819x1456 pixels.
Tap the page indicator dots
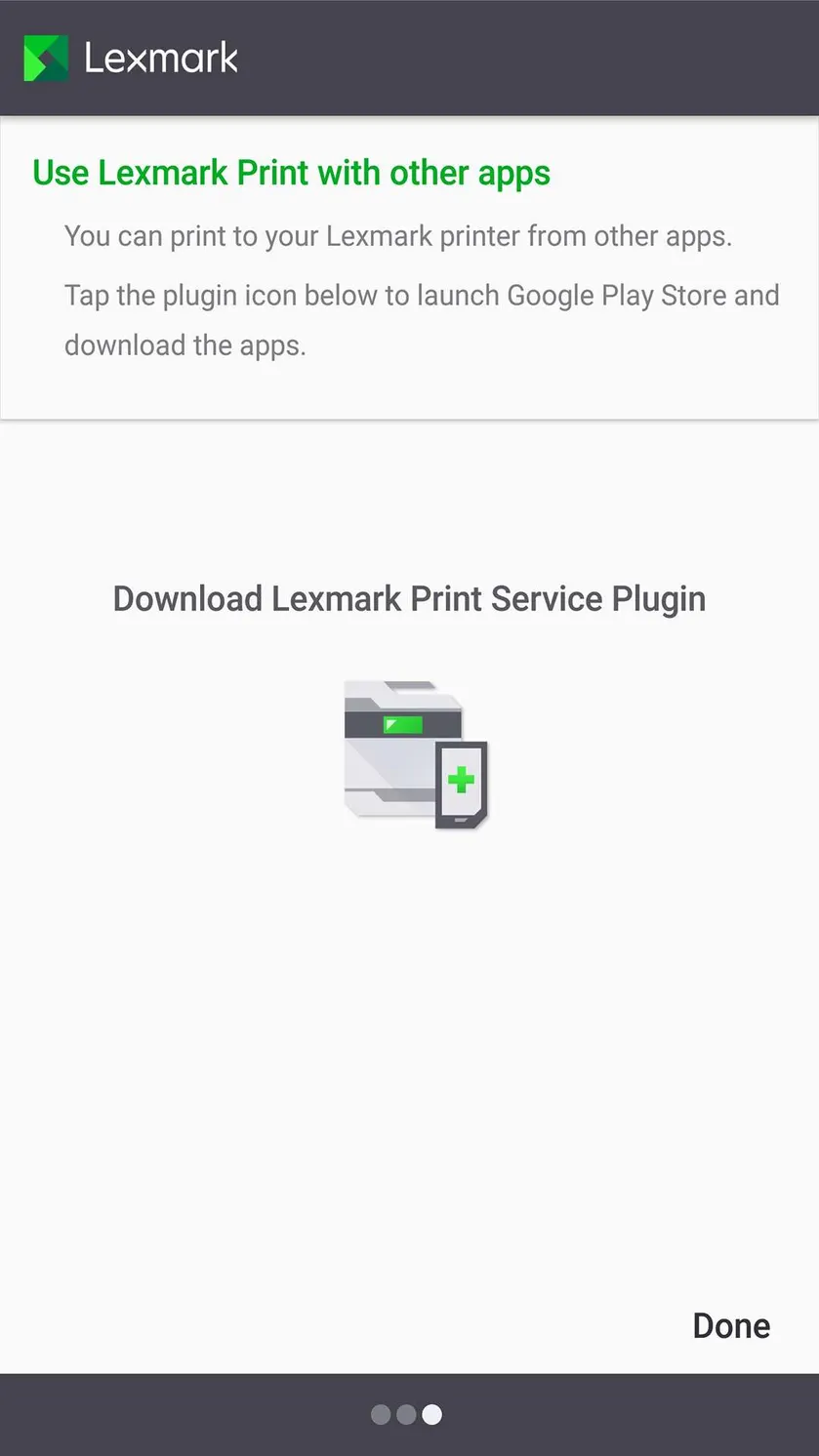point(407,1414)
